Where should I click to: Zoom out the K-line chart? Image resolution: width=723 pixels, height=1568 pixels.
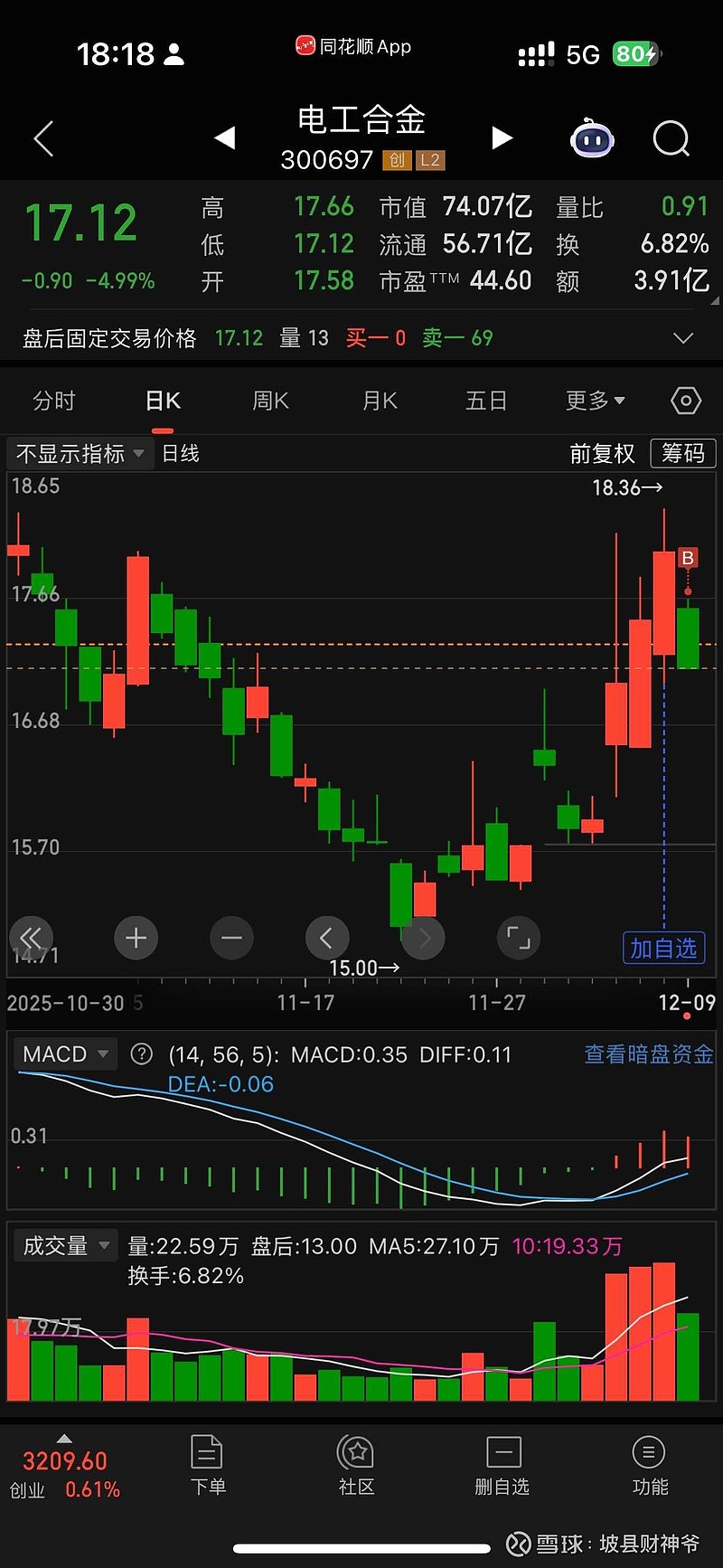point(231,938)
